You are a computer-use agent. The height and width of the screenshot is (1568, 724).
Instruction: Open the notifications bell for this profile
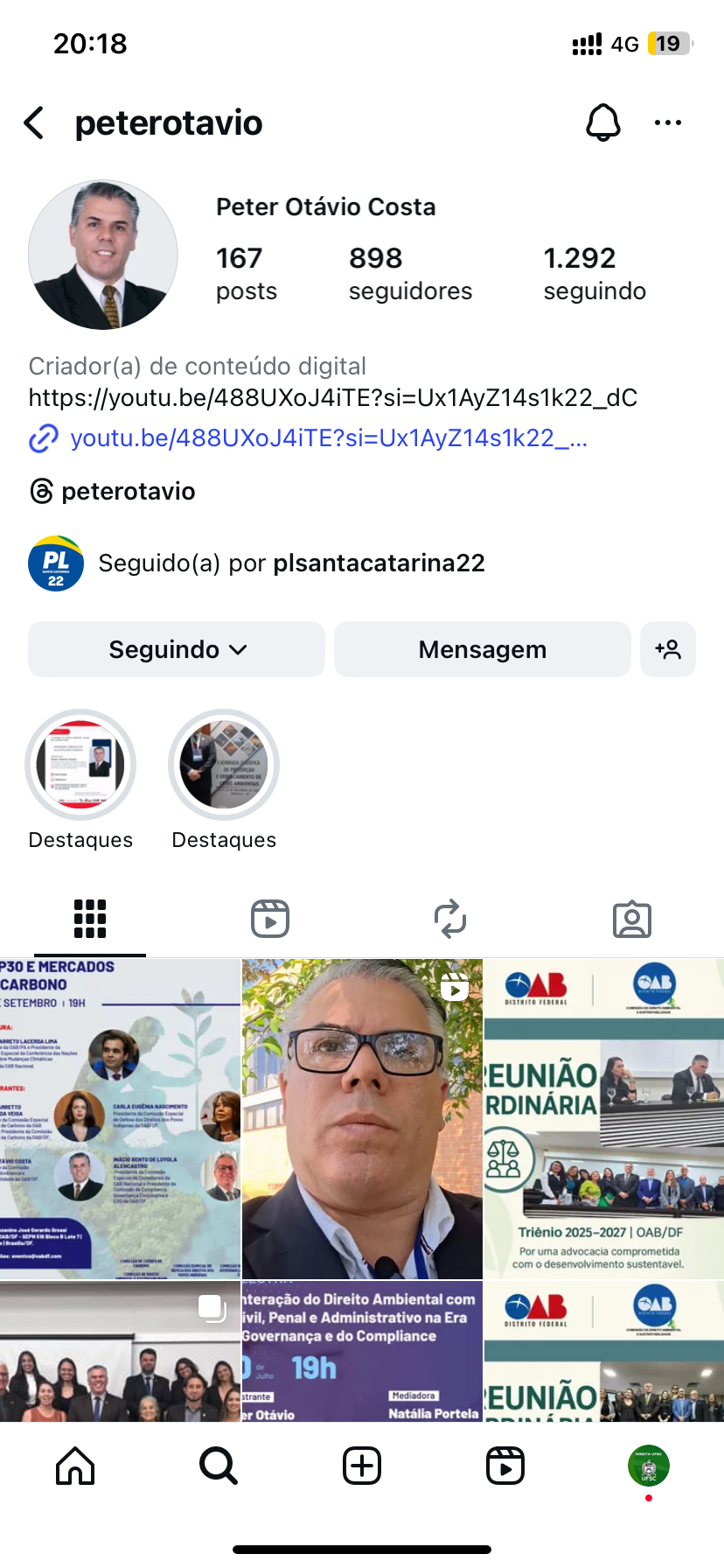click(602, 123)
